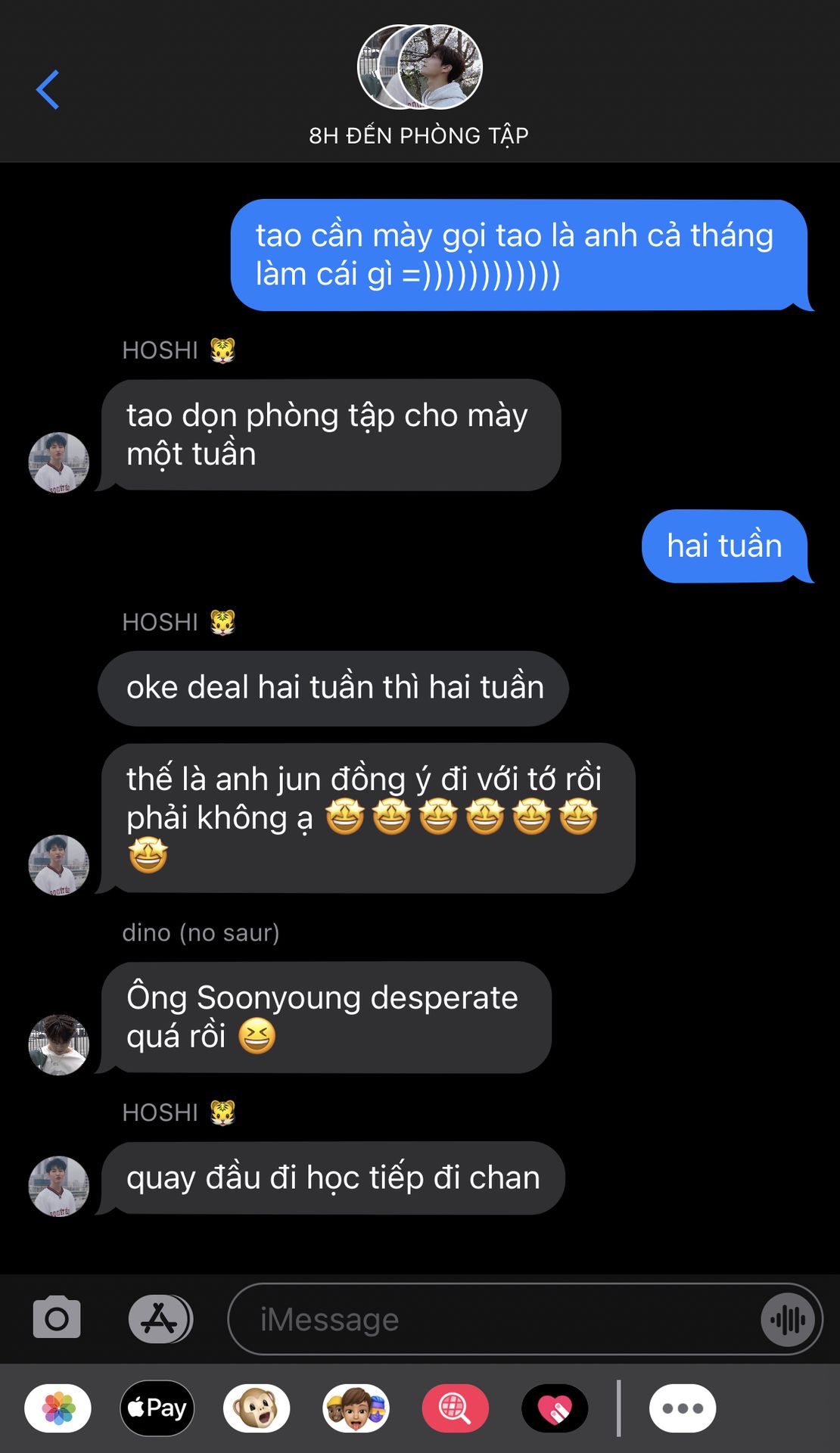Open group details for 8H ĐẾN PHÒNG TẬP
The width and height of the screenshot is (840, 1453).
coord(419,85)
